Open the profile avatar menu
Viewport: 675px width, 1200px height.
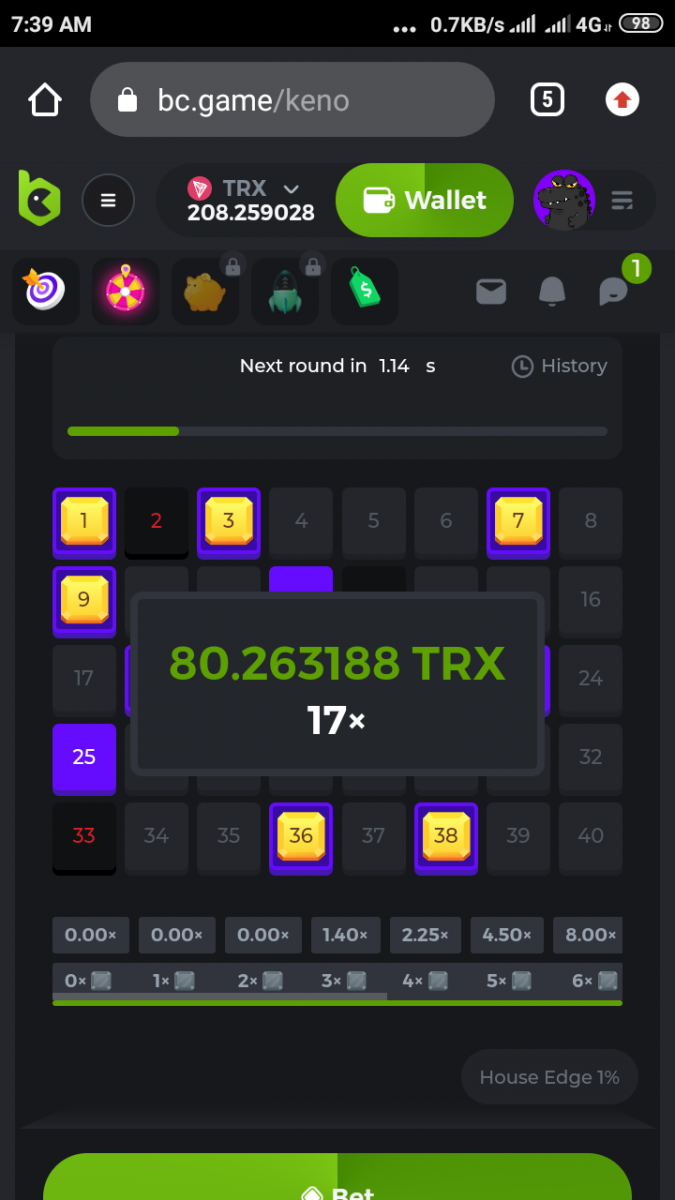(x=565, y=201)
